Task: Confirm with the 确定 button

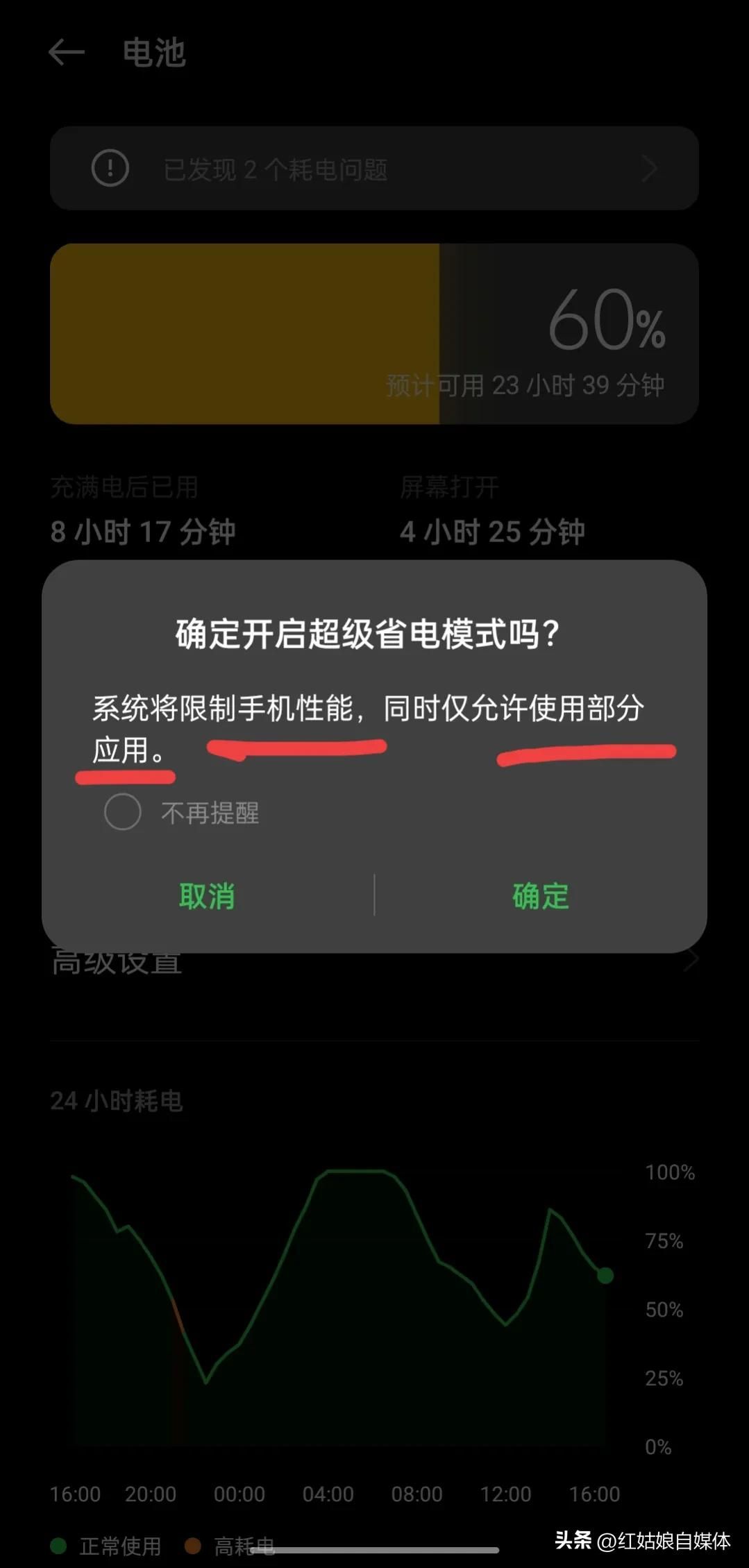Action: coord(541,895)
